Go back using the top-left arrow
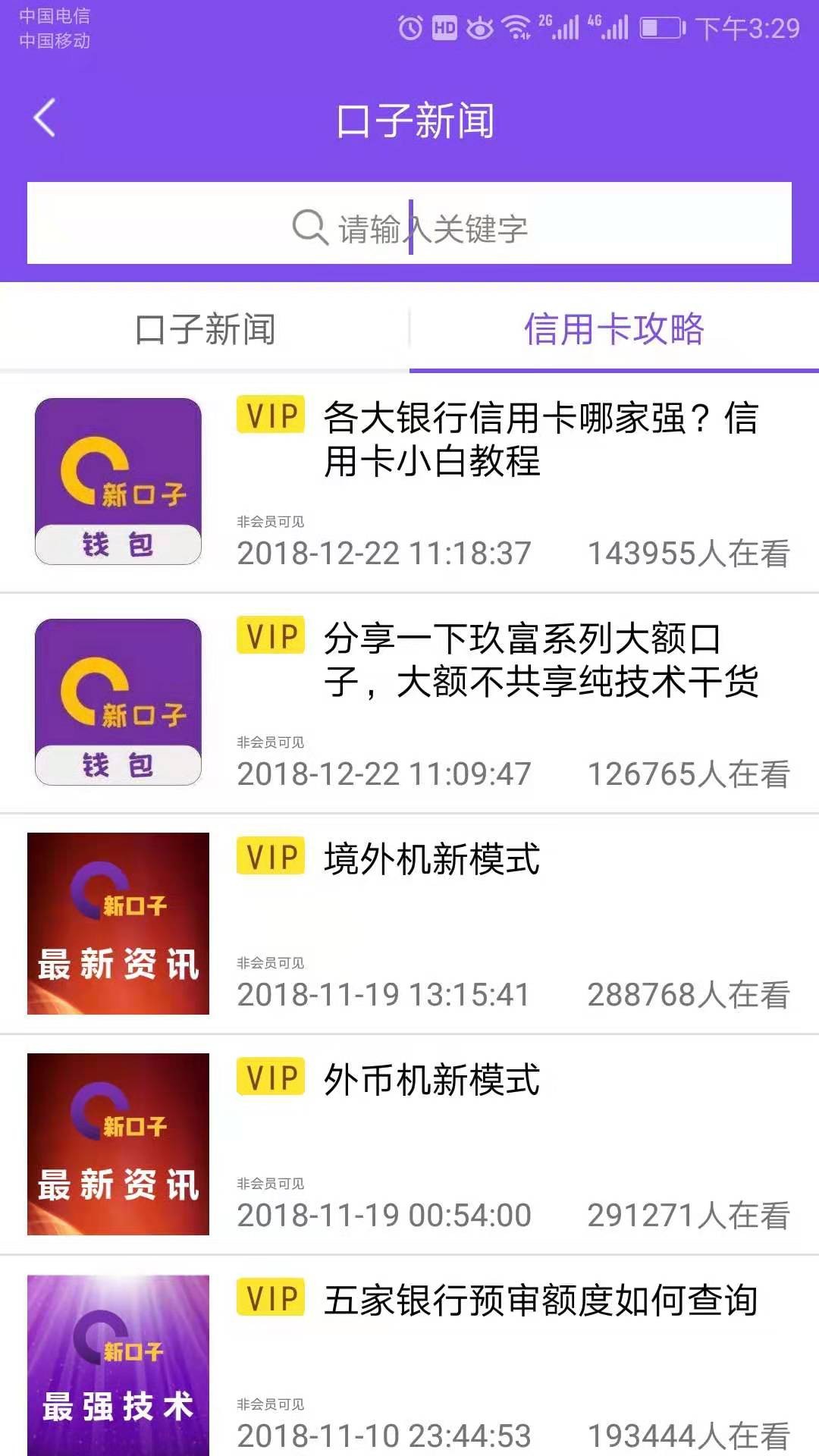Image resolution: width=819 pixels, height=1456 pixels. pyautogui.click(x=45, y=118)
